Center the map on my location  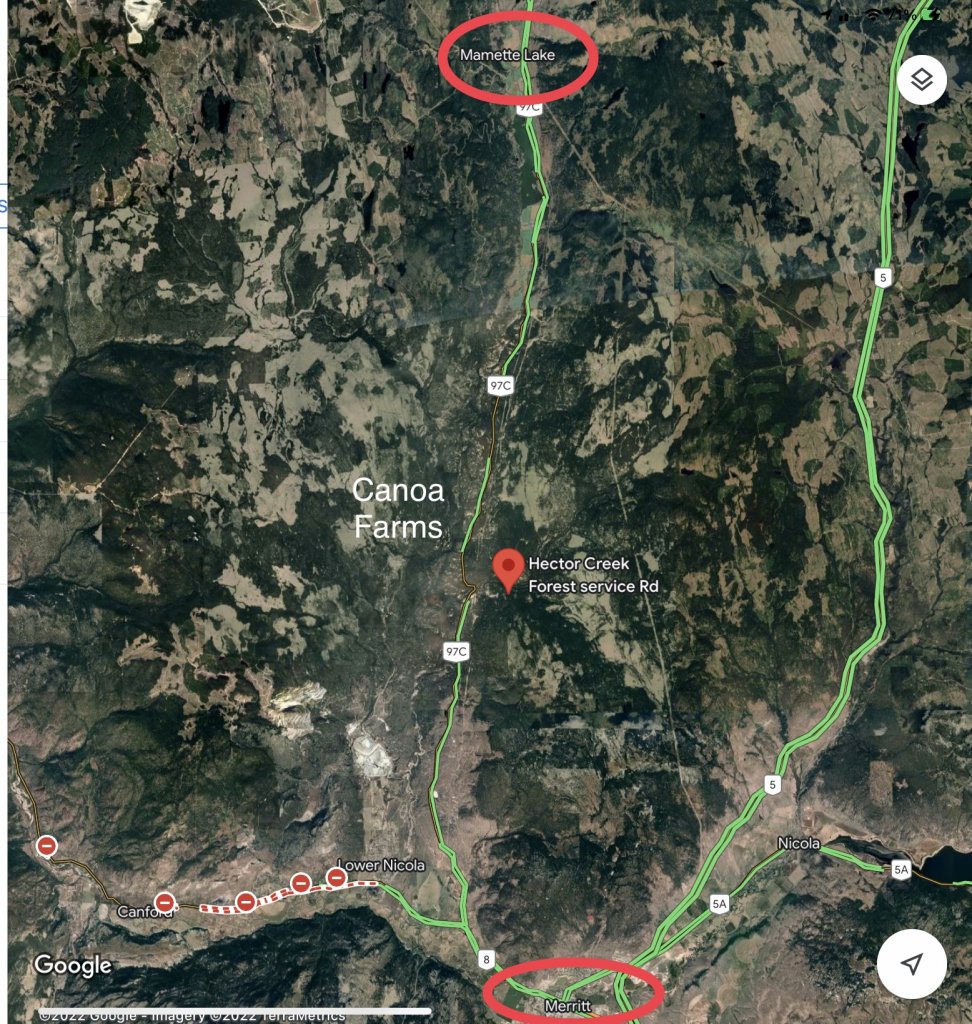point(911,963)
